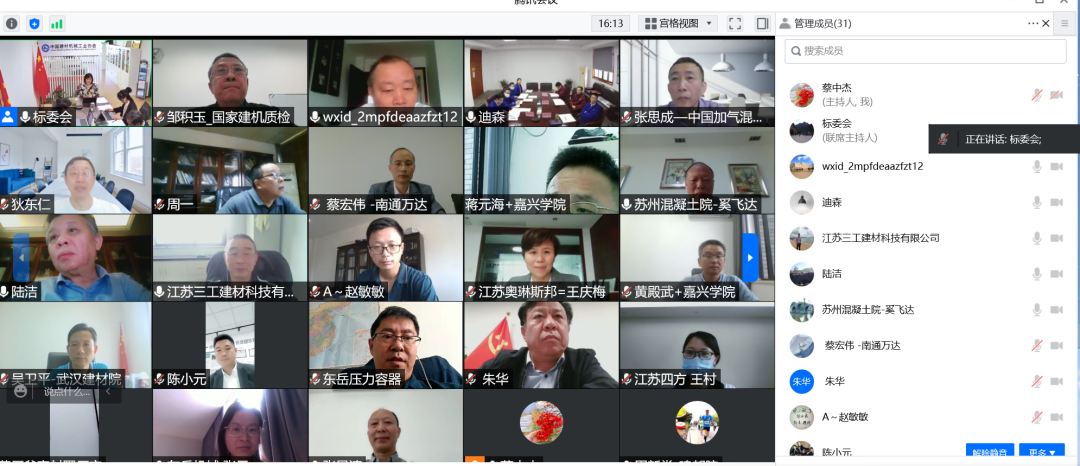Toggle the side panel layout icon
Screen dimensions: 1080x466
click(x=762, y=23)
